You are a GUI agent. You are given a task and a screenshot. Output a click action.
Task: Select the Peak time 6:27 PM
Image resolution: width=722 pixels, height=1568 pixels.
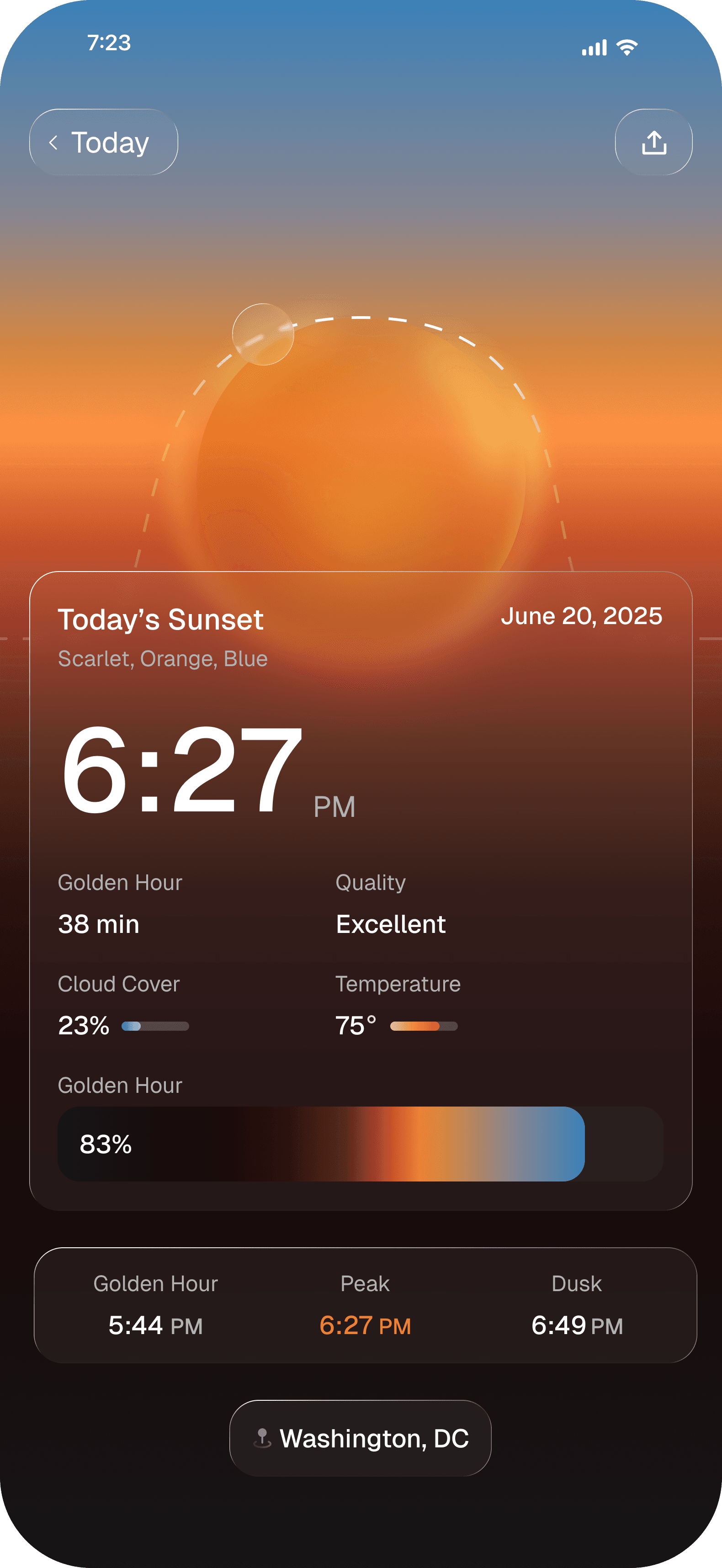tap(365, 1325)
